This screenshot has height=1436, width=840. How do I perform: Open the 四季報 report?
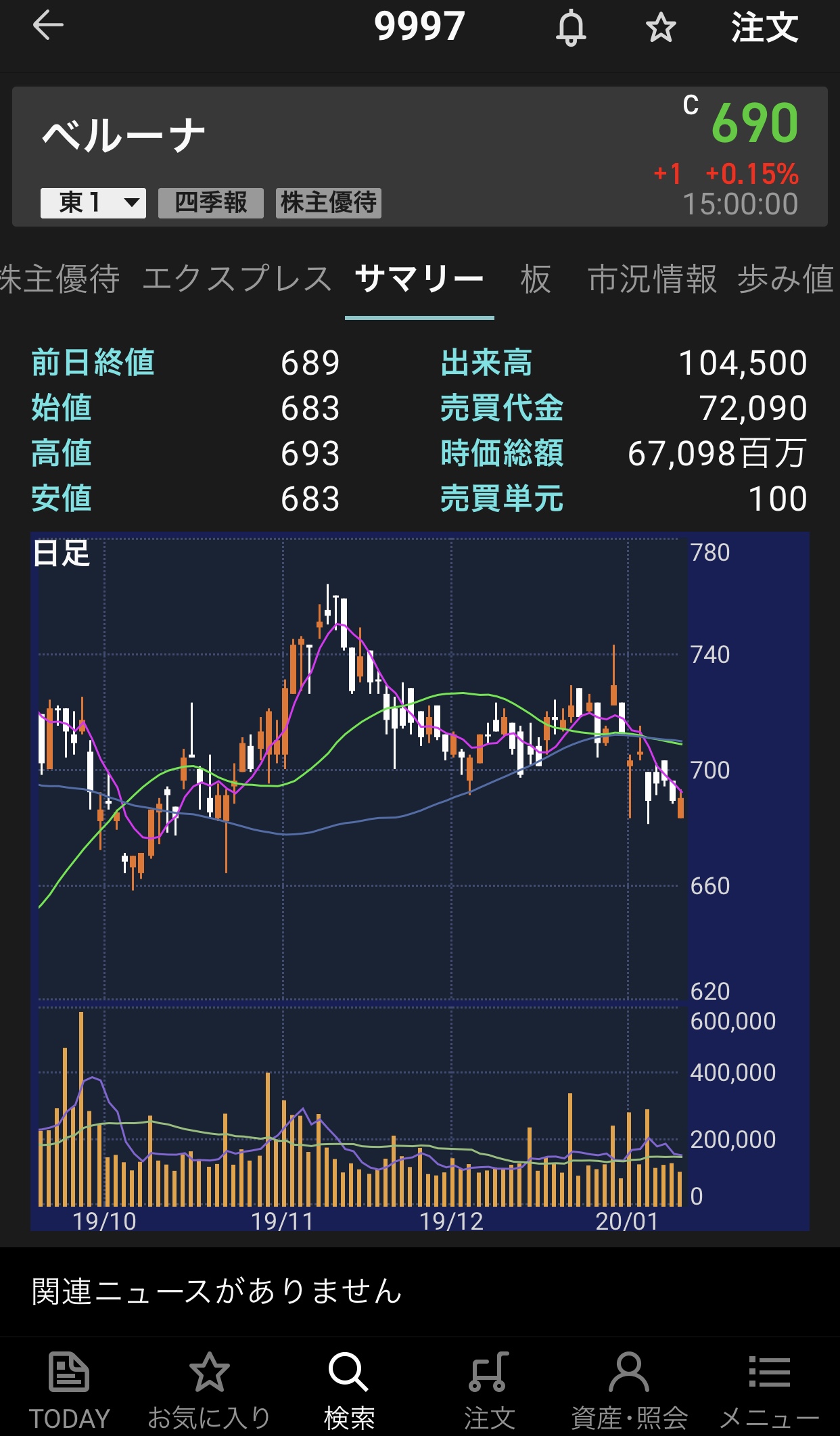click(211, 203)
